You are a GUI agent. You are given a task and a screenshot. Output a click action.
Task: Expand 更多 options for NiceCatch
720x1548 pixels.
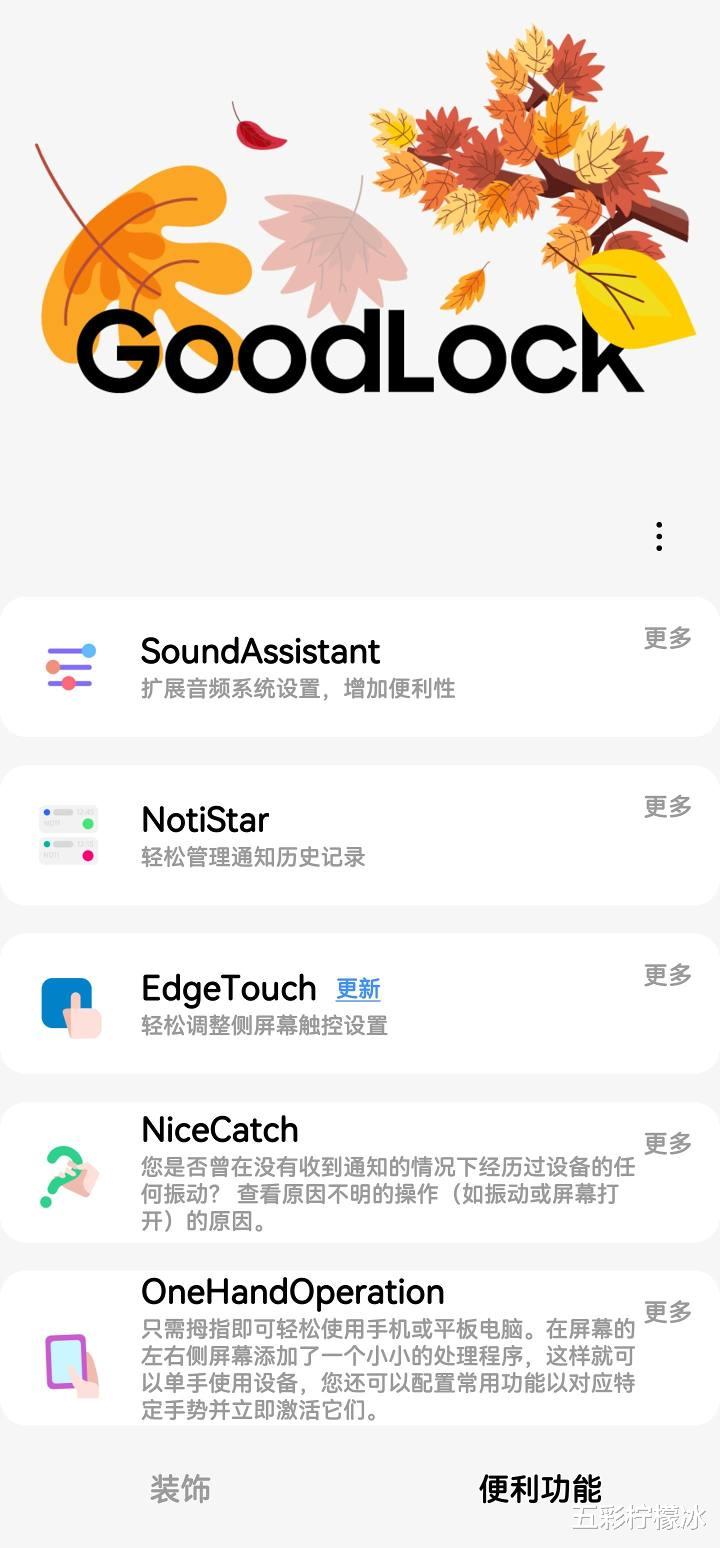click(x=666, y=1143)
